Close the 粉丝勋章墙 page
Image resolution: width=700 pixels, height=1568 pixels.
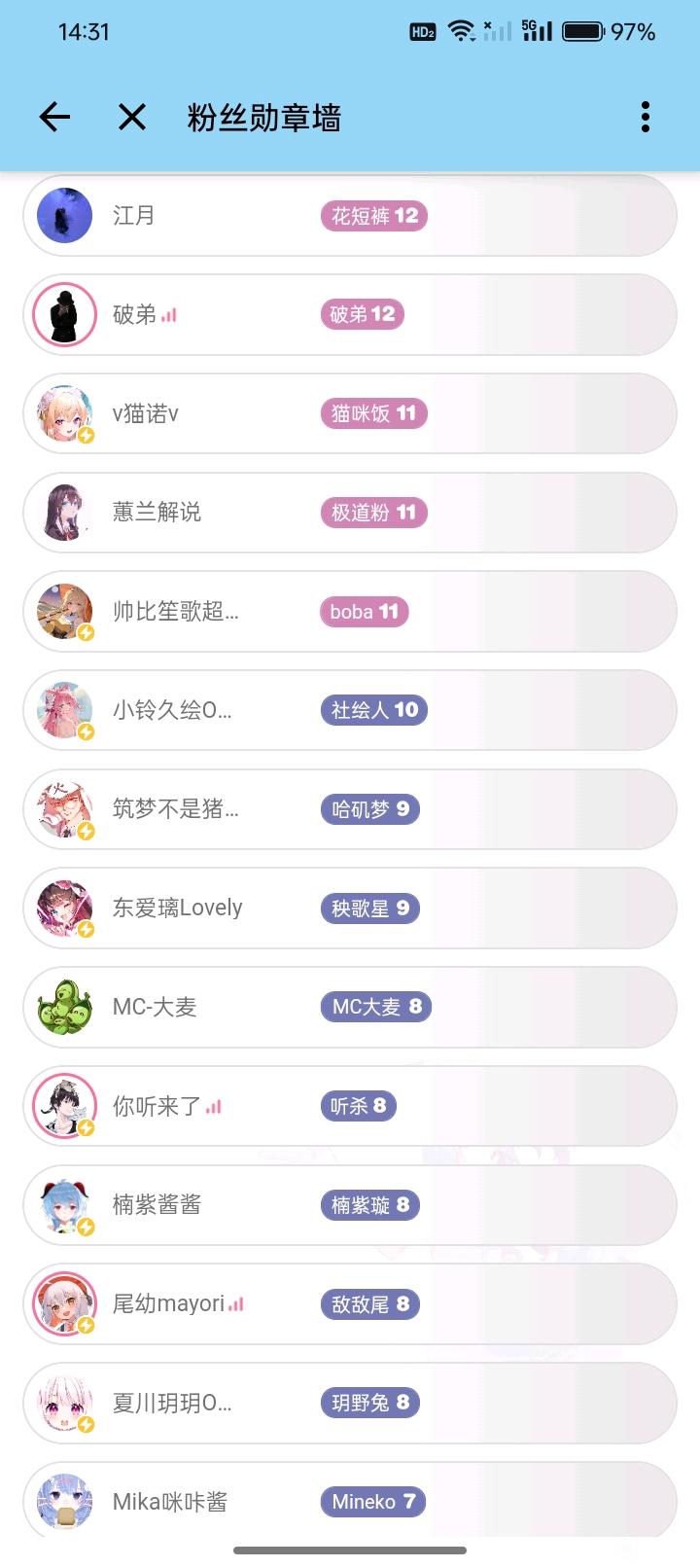(132, 118)
